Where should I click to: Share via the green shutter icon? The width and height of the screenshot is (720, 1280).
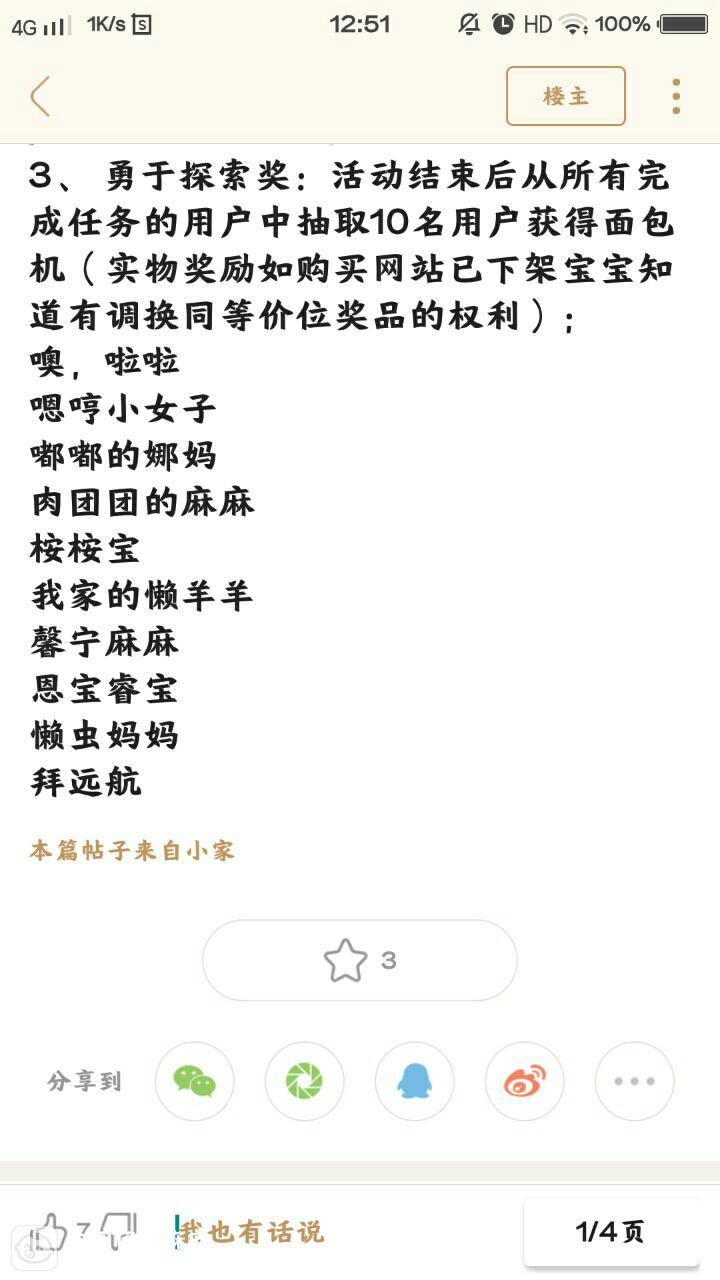tap(304, 1081)
